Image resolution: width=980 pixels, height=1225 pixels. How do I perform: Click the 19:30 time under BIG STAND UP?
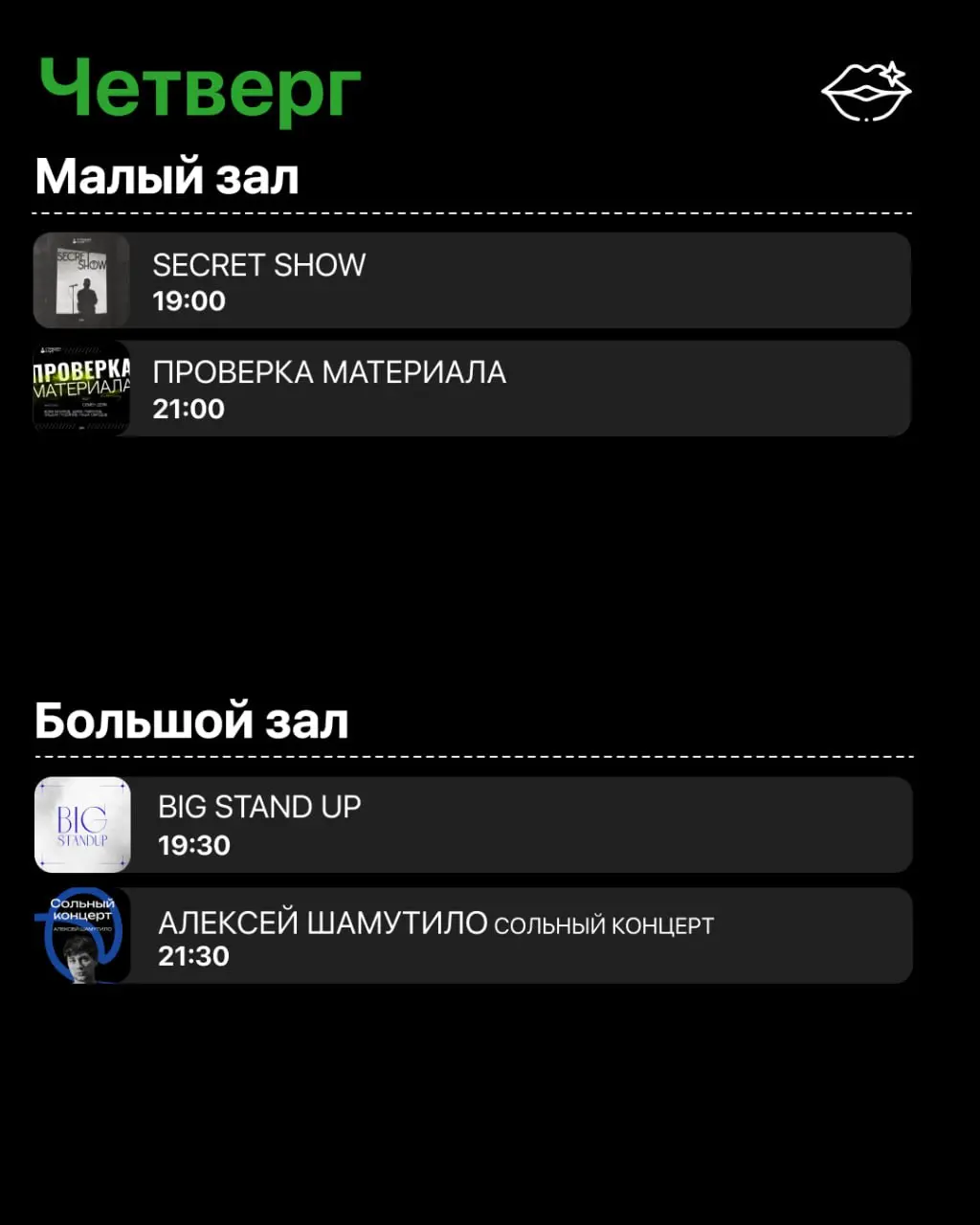coord(194,845)
